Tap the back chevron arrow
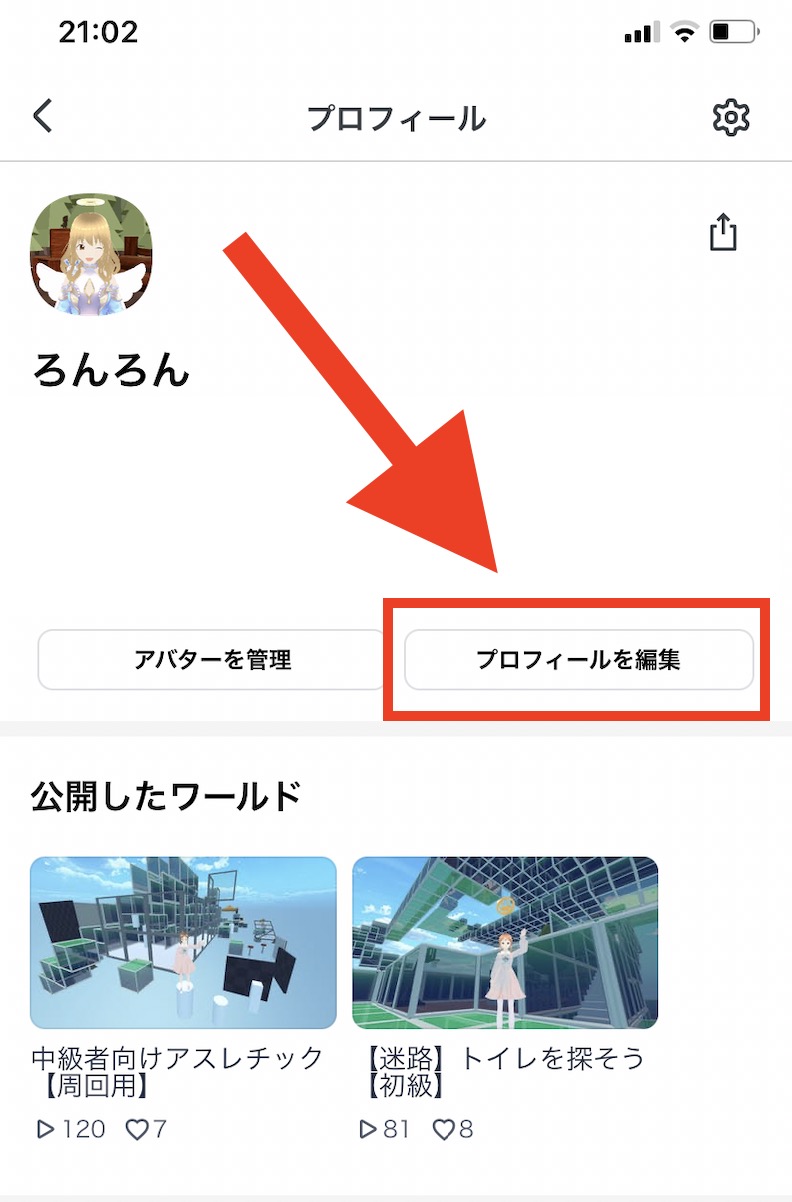 [x=42, y=116]
